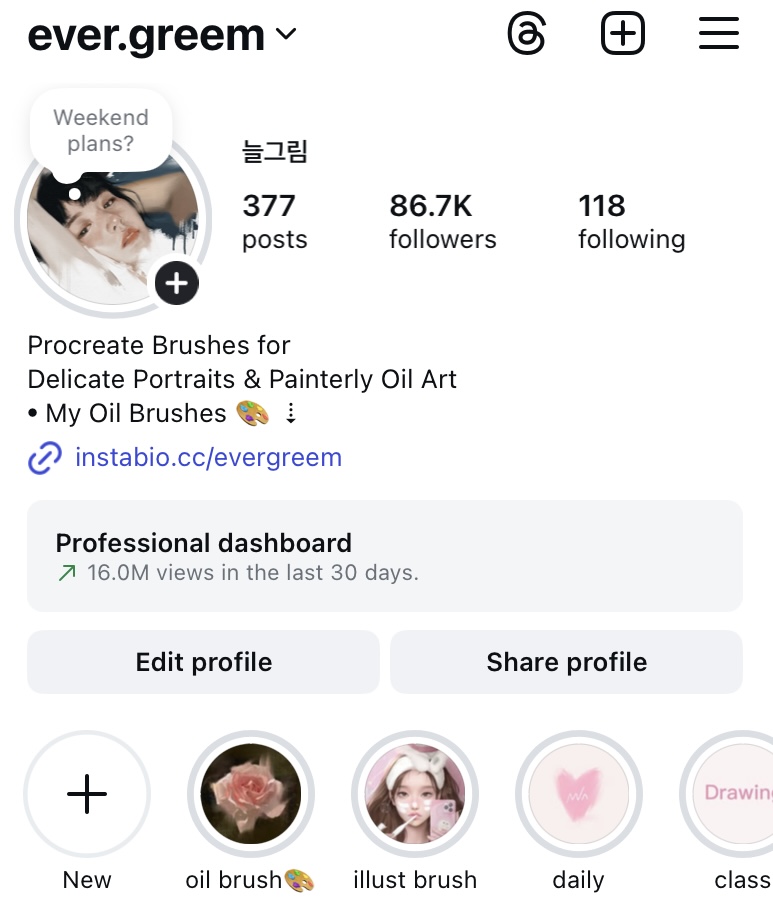
Task: Create a New story highlight
Action: click(x=87, y=795)
